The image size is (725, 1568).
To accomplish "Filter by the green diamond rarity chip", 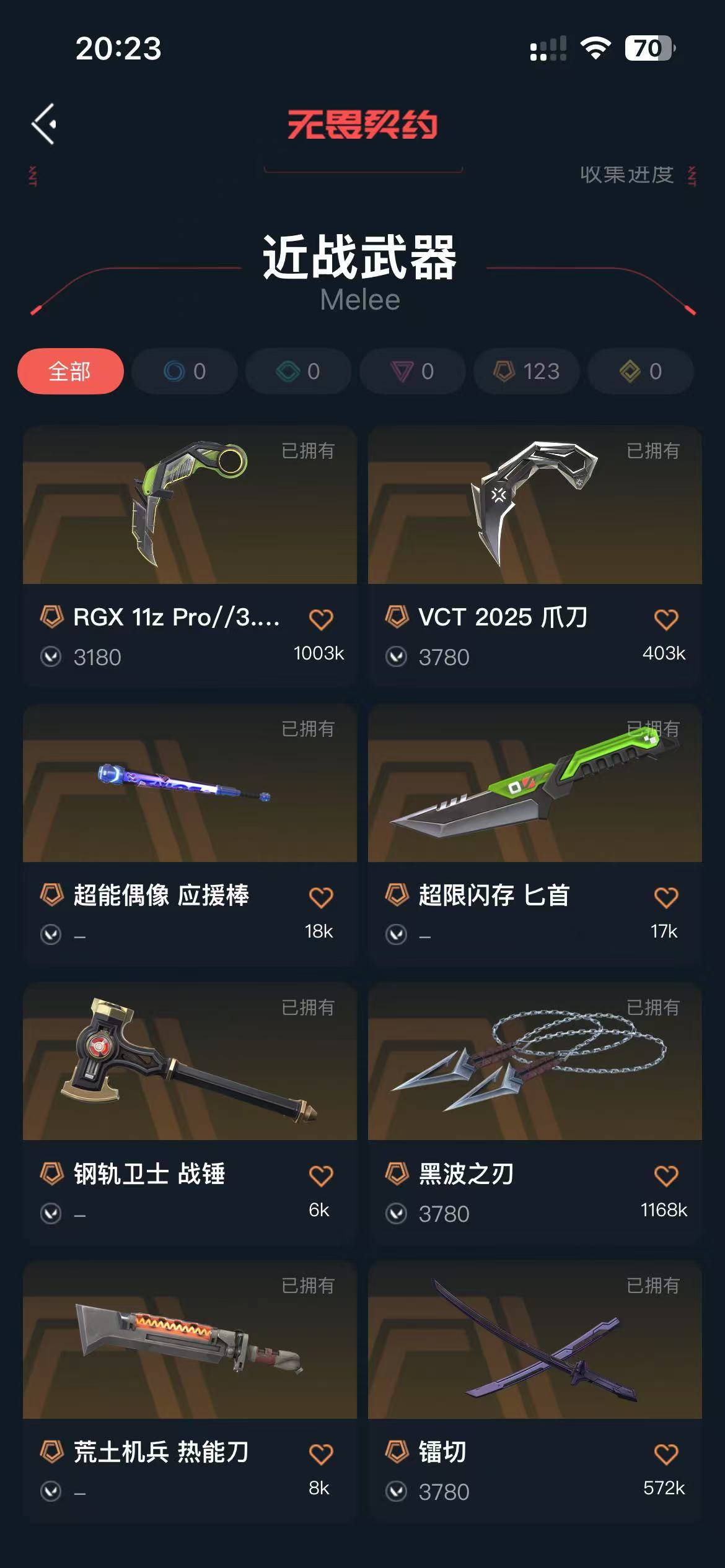I will (x=299, y=371).
